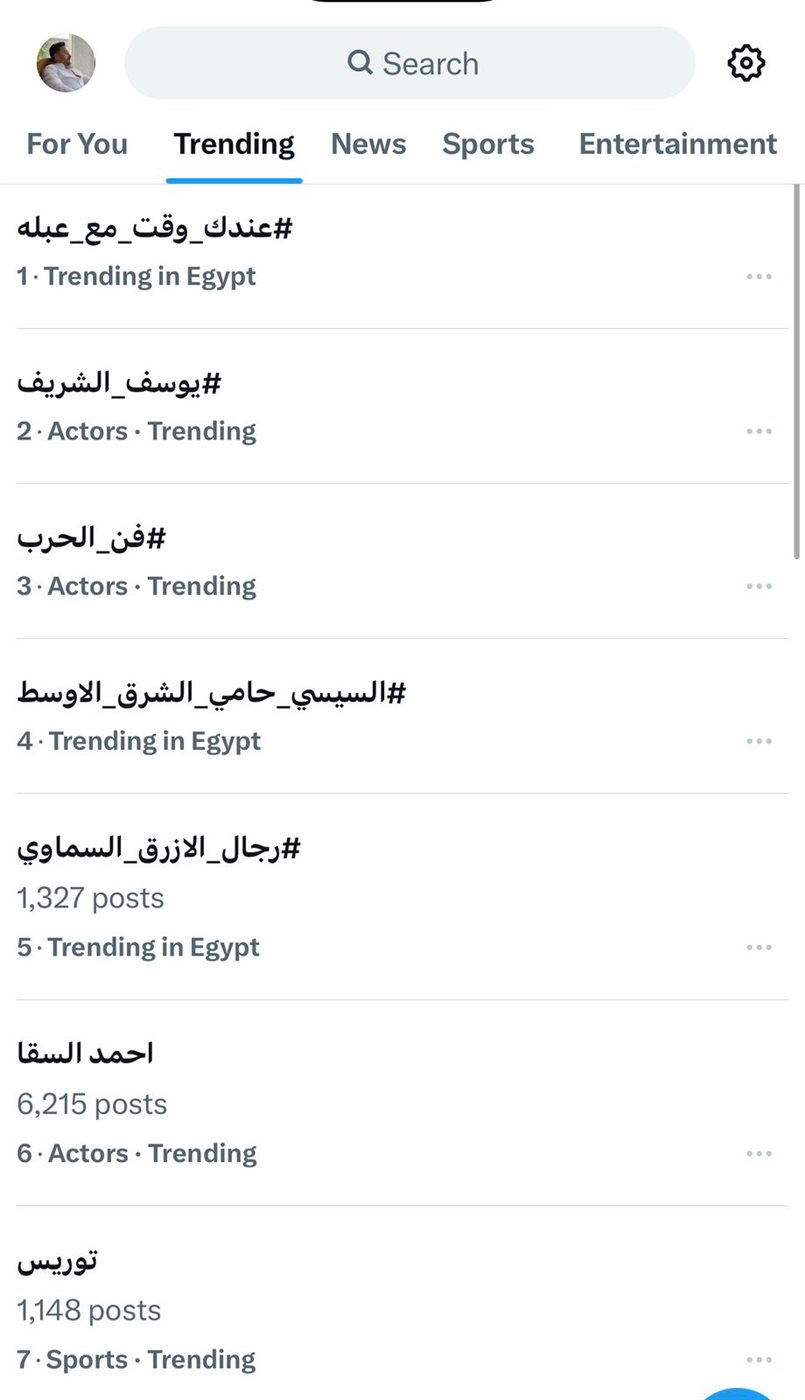The height and width of the screenshot is (1400, 805).
Task: Open more options for the number 3 trend
Action: pyautogui.click(x=759, y=587)
